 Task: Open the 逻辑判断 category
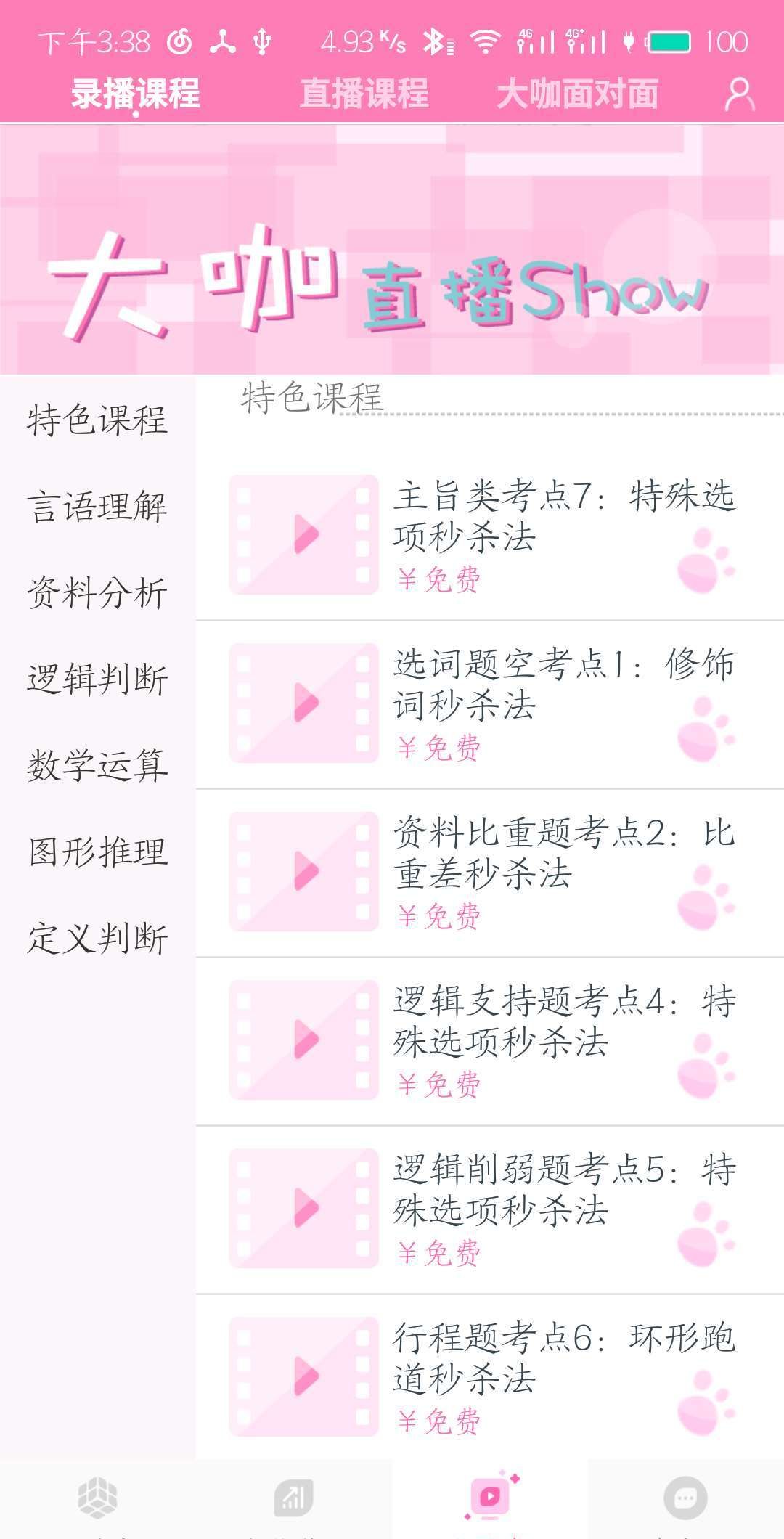(97, 679)
